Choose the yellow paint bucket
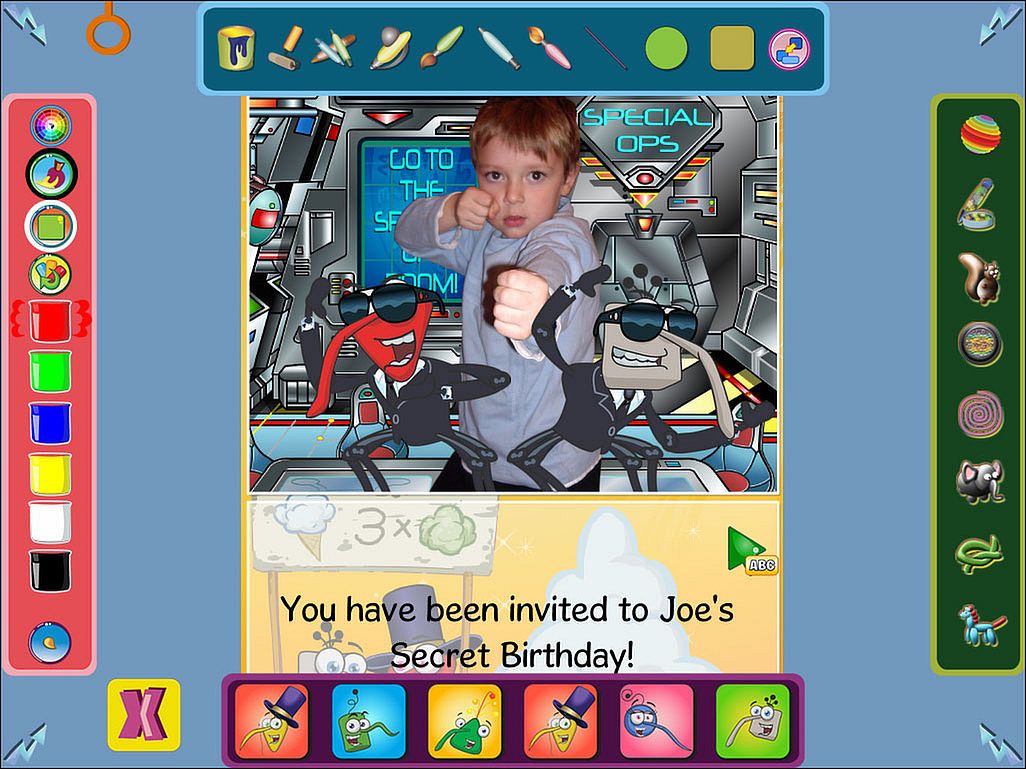The image size is (1026, 769). (50, 472)
